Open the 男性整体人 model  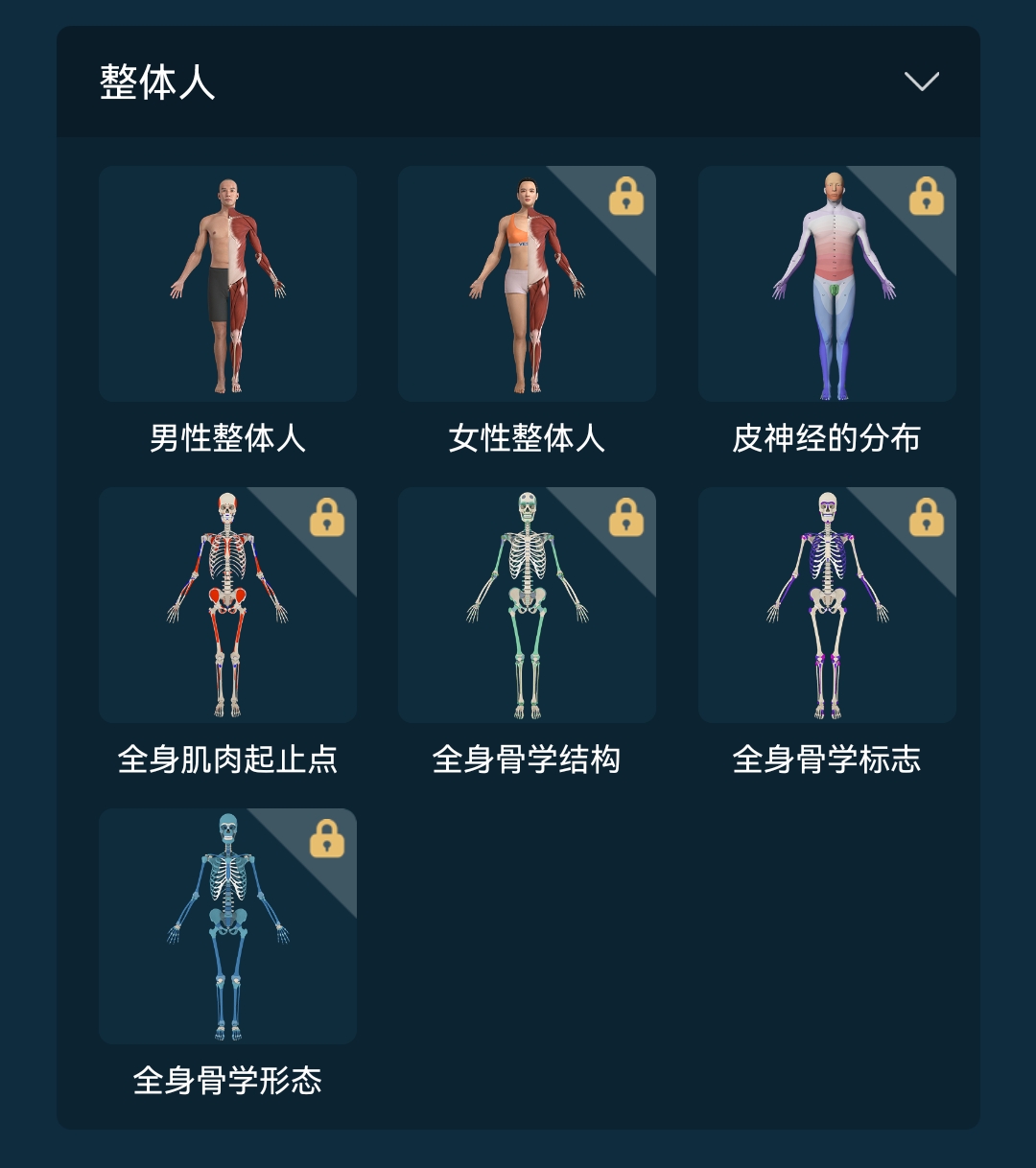click(x=227, y=284)
